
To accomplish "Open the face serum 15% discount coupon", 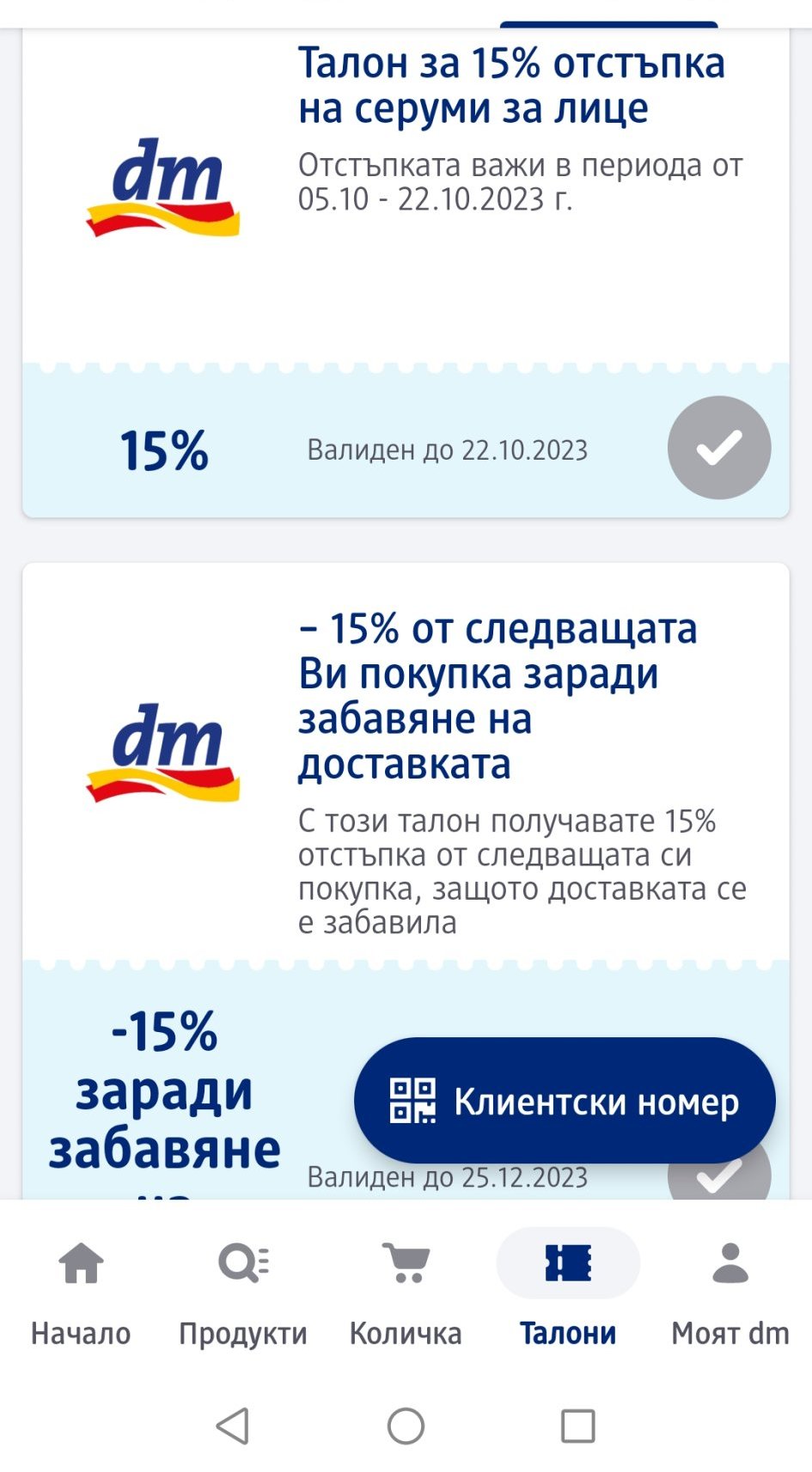I will (x=510, y=86).
